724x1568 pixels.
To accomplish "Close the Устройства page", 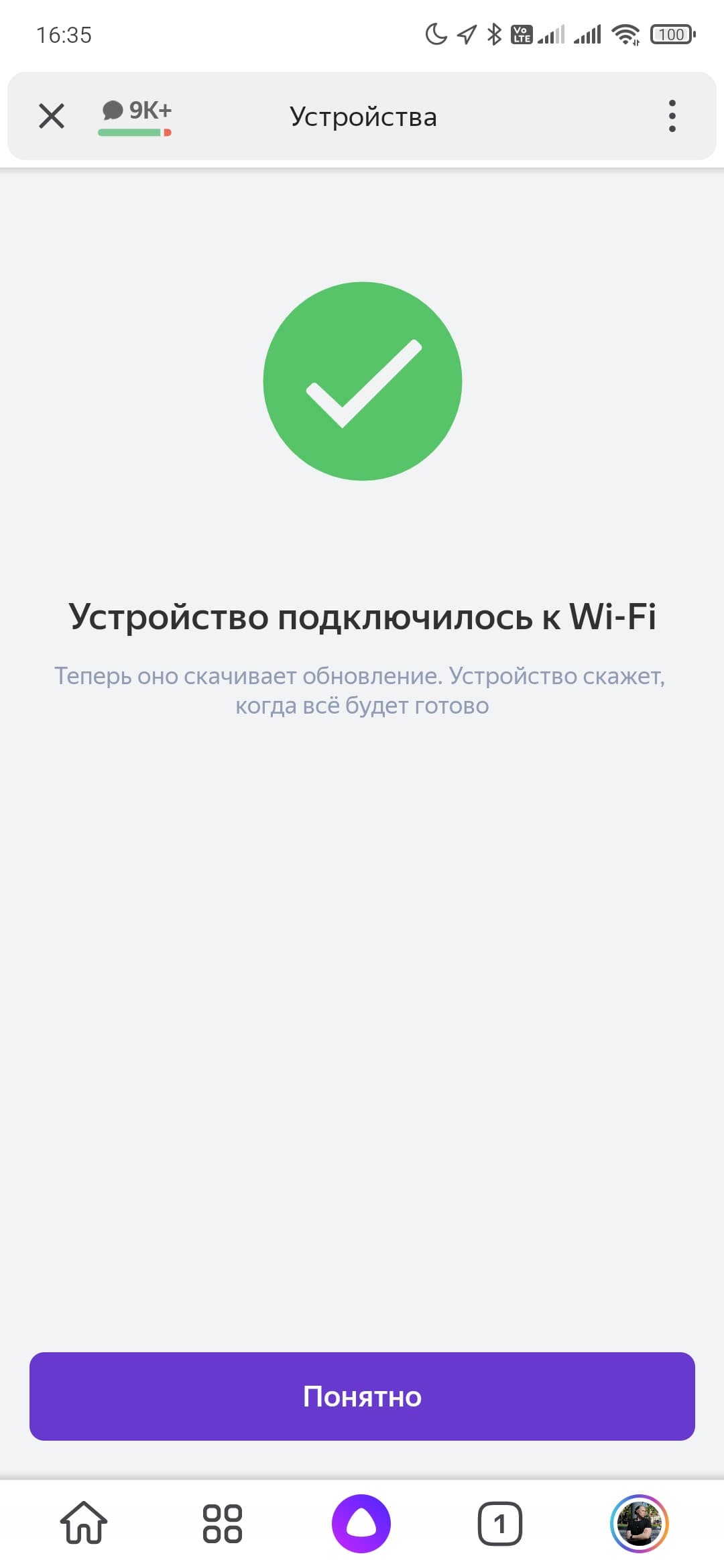I will click(52, 116).
